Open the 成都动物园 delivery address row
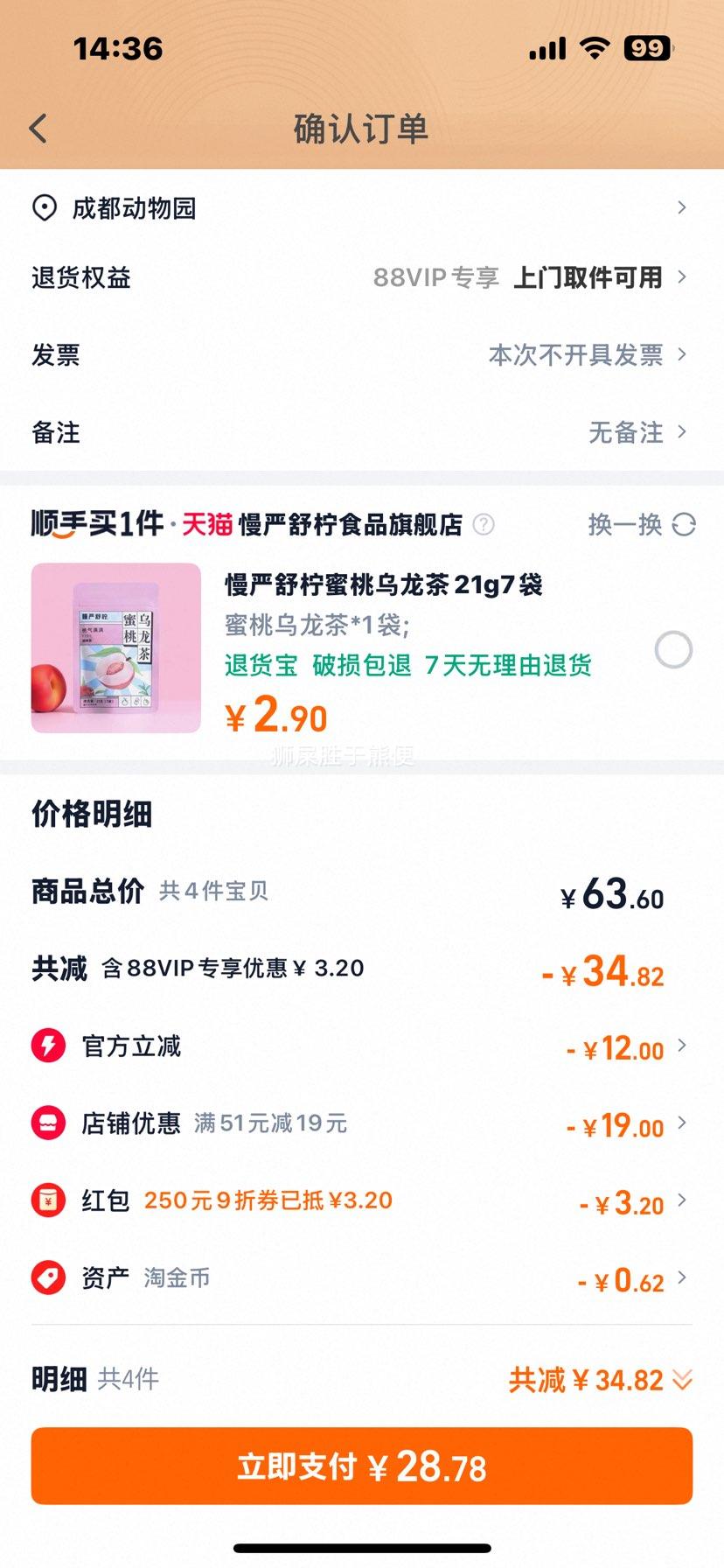 361,208
